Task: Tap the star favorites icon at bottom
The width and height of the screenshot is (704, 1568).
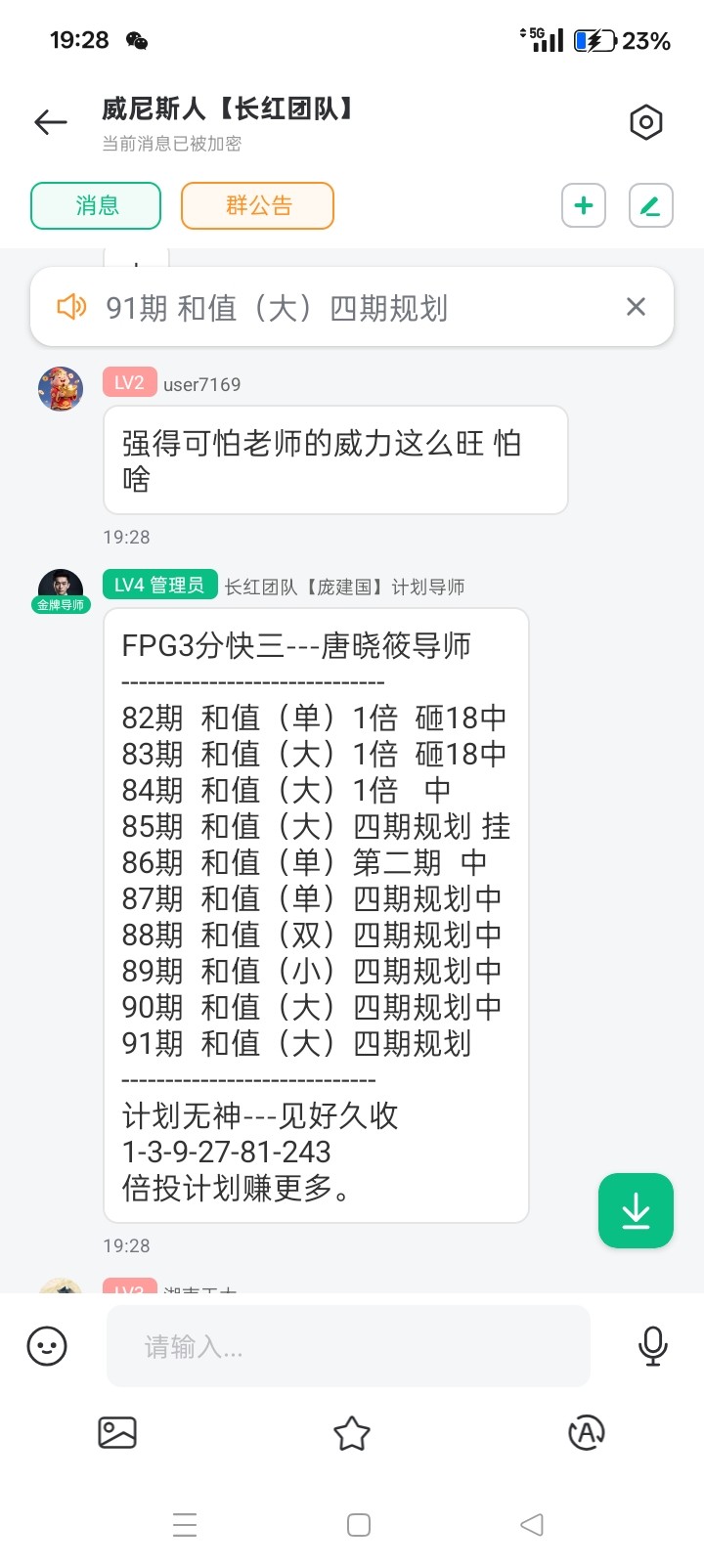Action: point(352,1433)
